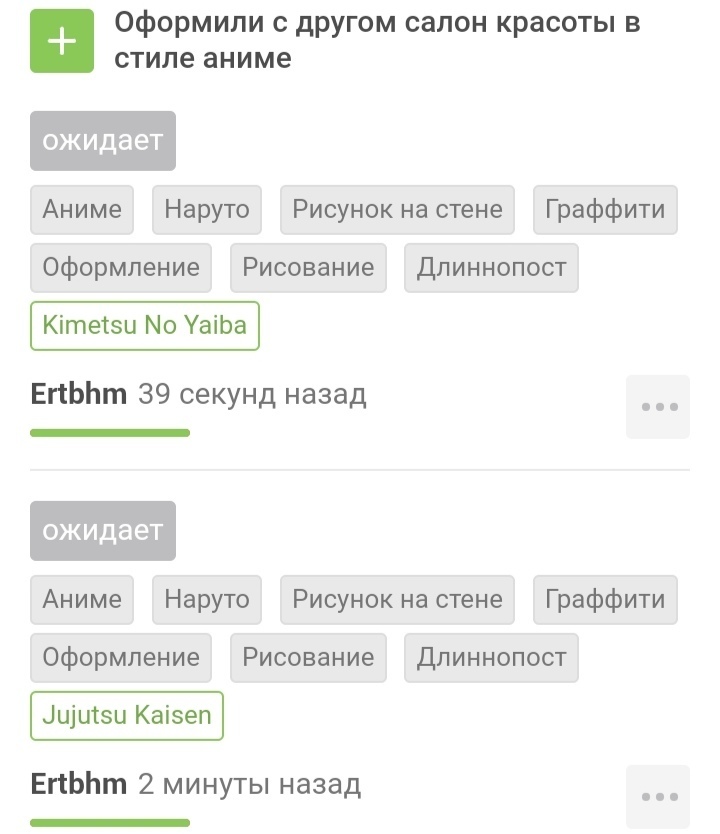720x834 pixels.
Task: Tap the Аниме tag above Jujutsu Kaisen
Action: [82, 600]
